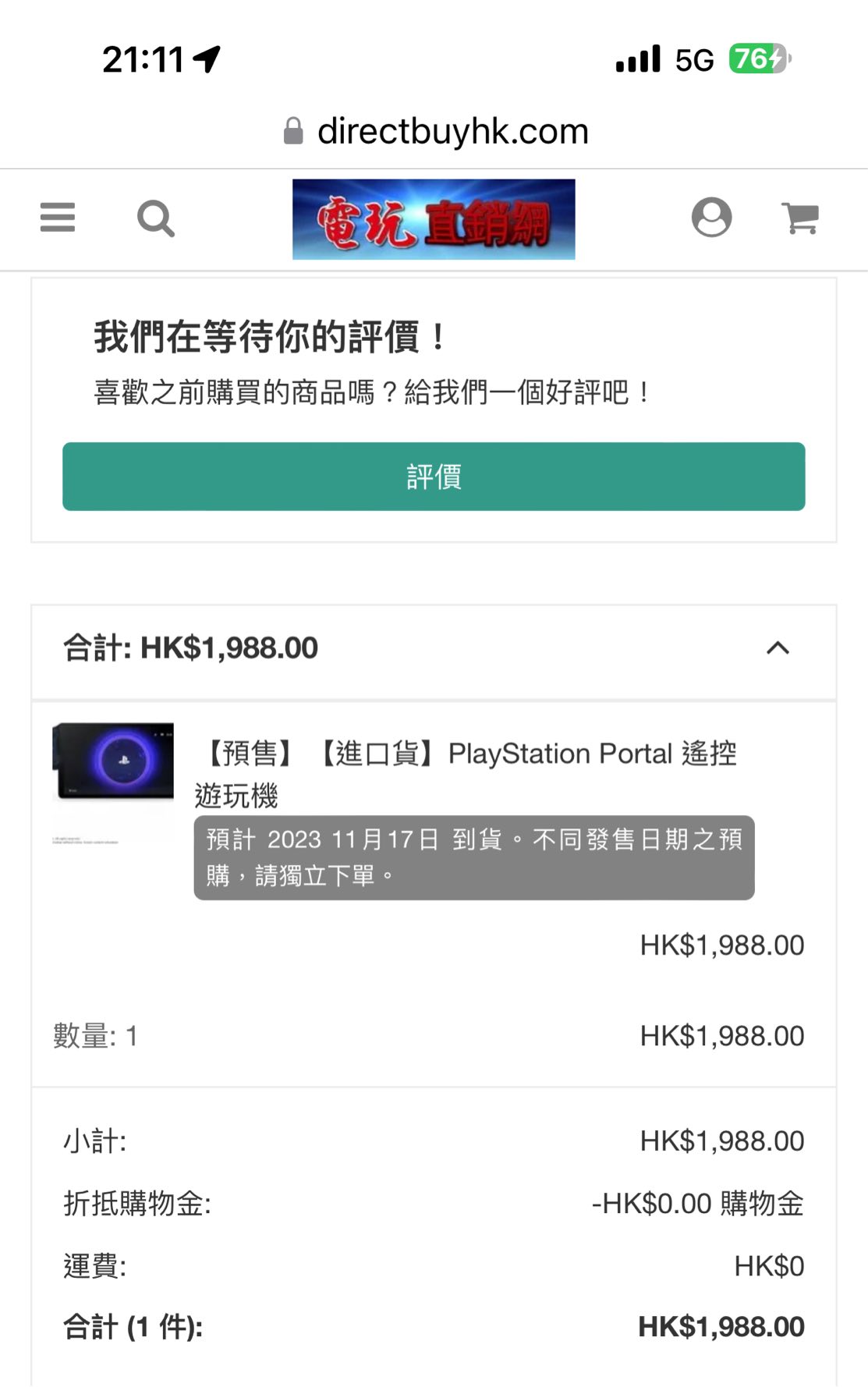Open the hamburger navigation menu

56,219
